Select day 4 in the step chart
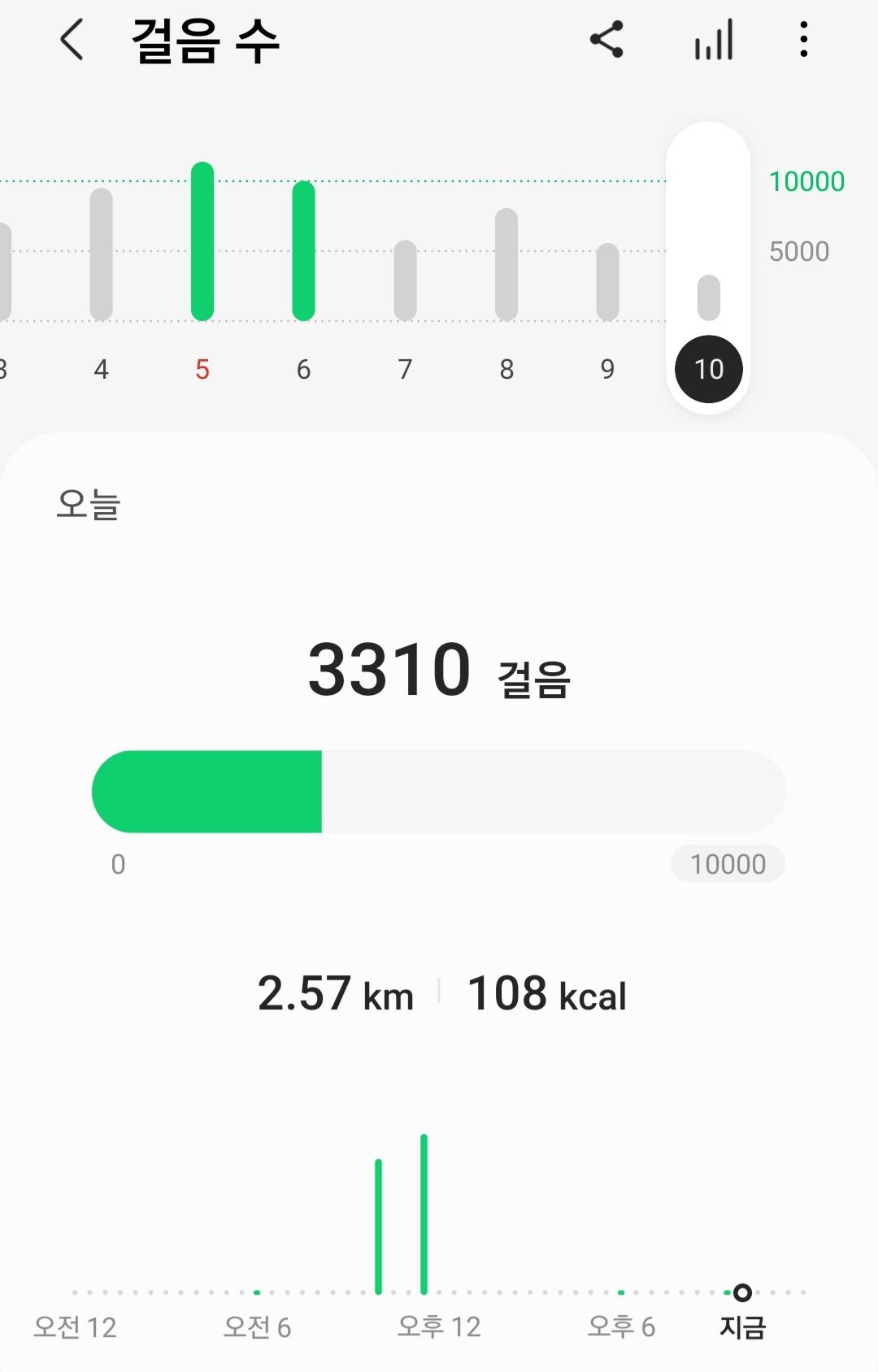Image resolution: width=878 pixels, height=1372 pixels. point(101,369)
